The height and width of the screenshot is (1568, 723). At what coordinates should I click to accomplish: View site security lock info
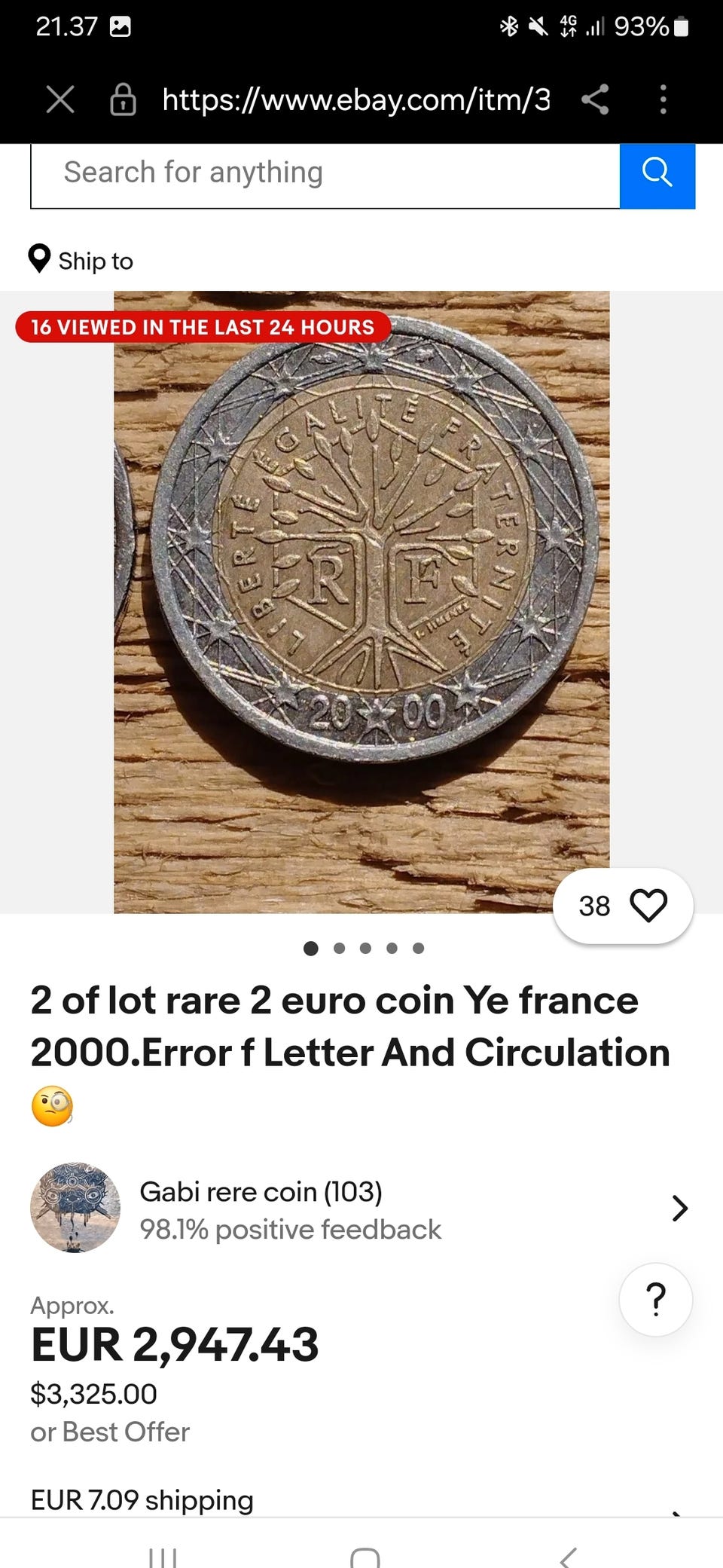(x=124, y=99)
